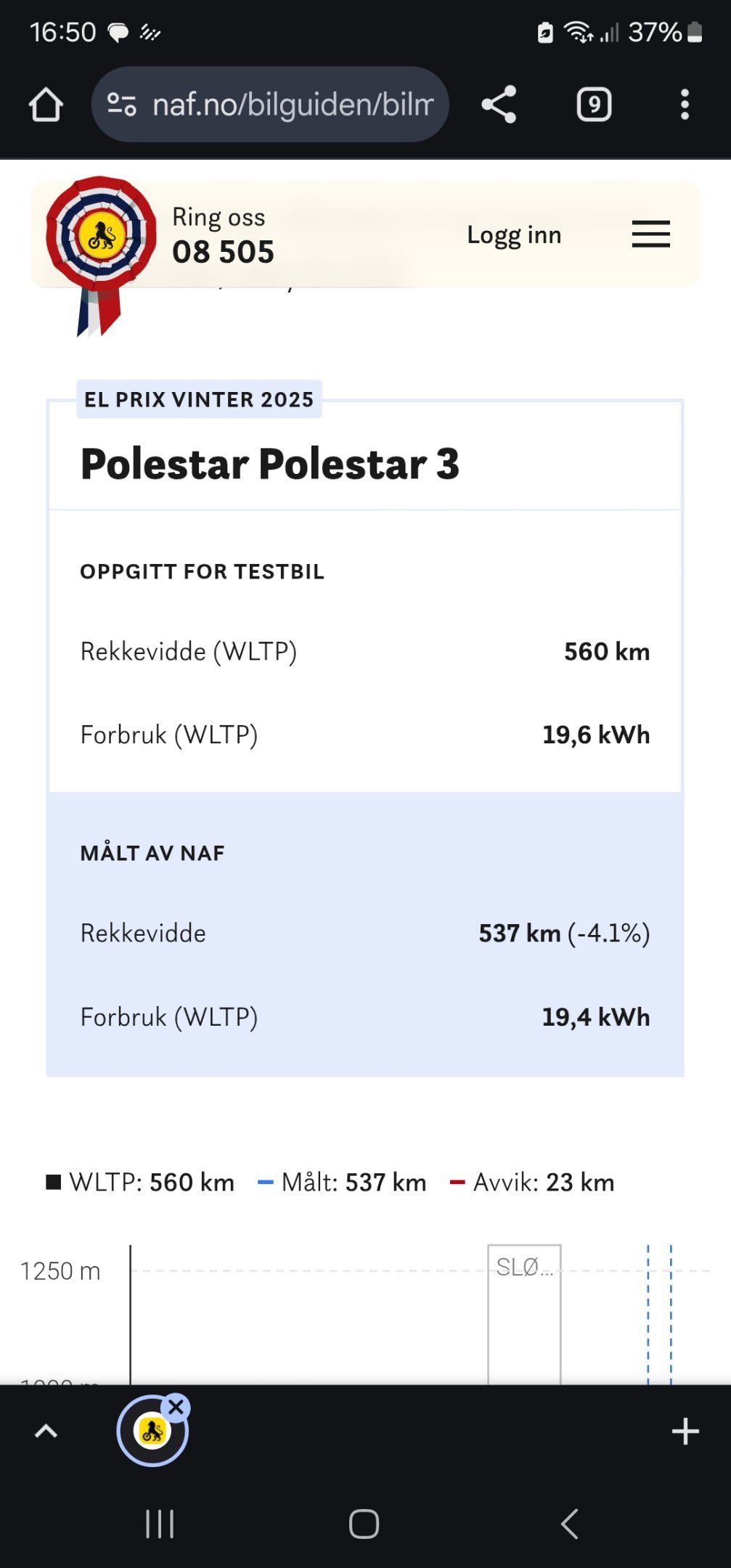This screenshot has width=731, height=1568.
Task: Share this page
Action: pyautogui.click(x=499, y=105)
